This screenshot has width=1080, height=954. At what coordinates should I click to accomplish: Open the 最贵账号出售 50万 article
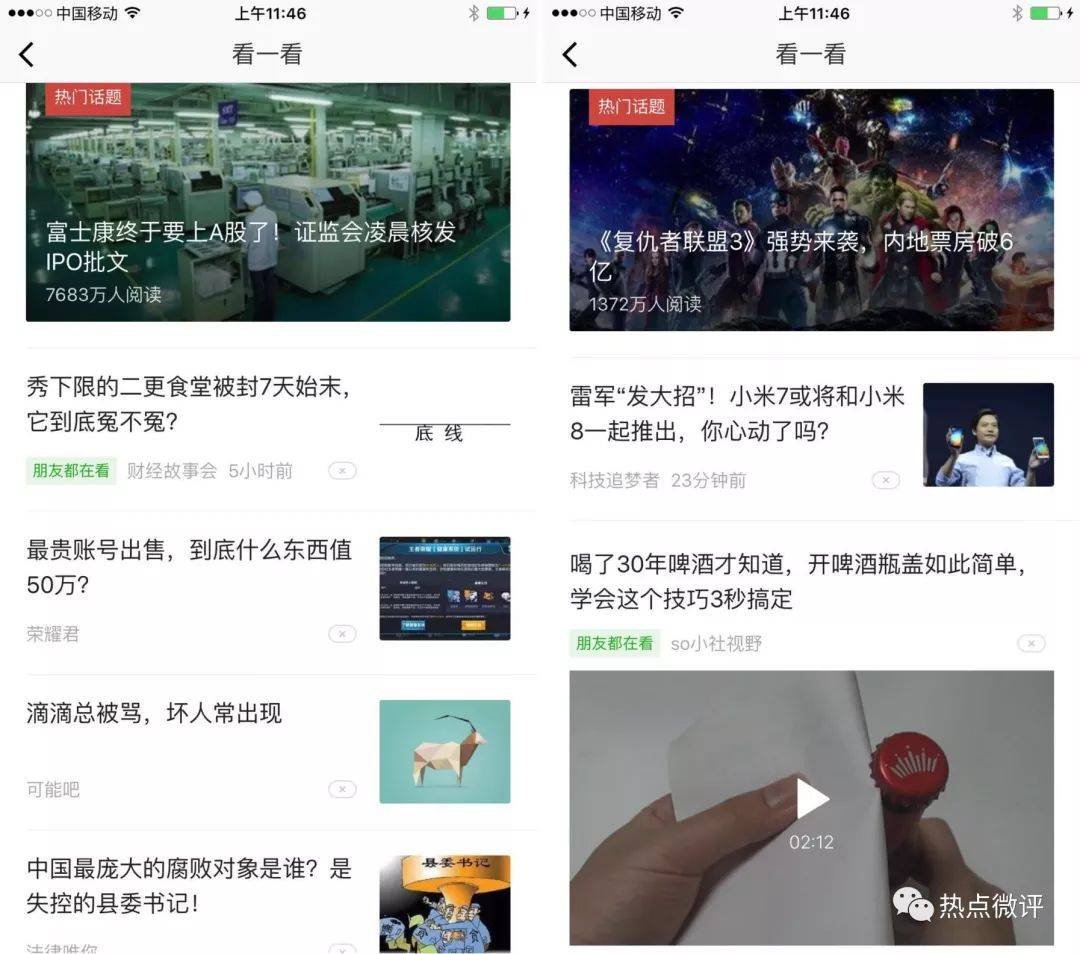tap(190, 567)
